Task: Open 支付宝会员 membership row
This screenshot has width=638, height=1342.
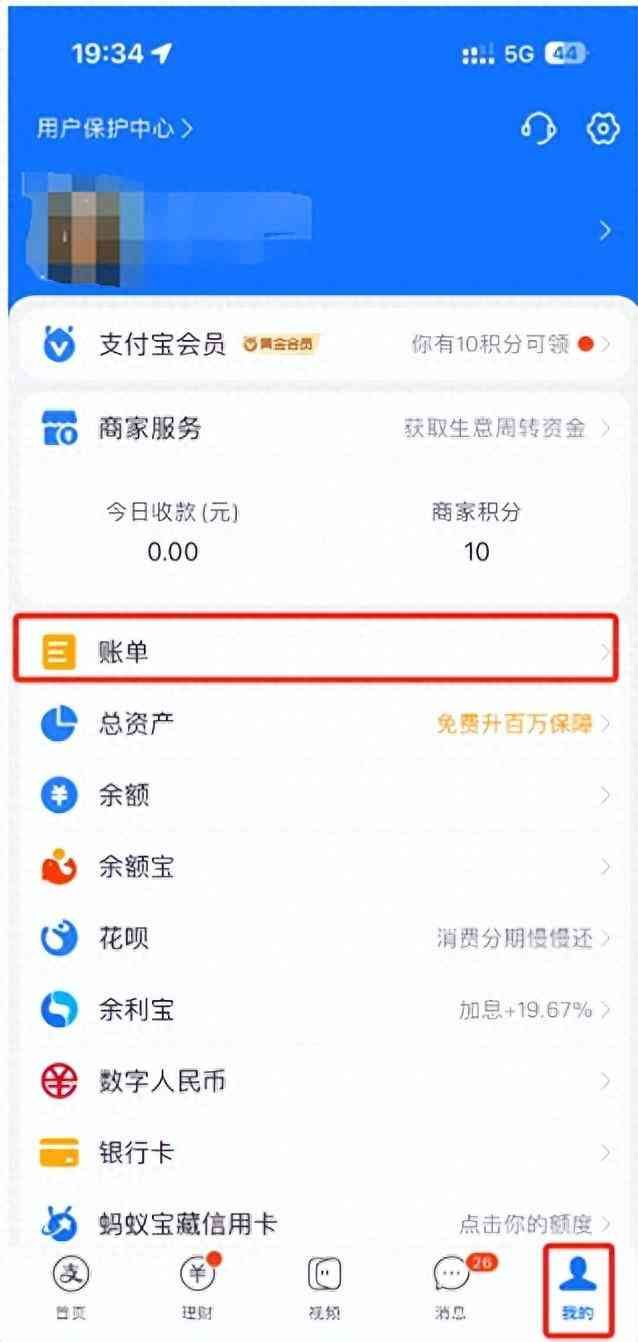Action: pos(320,345)
